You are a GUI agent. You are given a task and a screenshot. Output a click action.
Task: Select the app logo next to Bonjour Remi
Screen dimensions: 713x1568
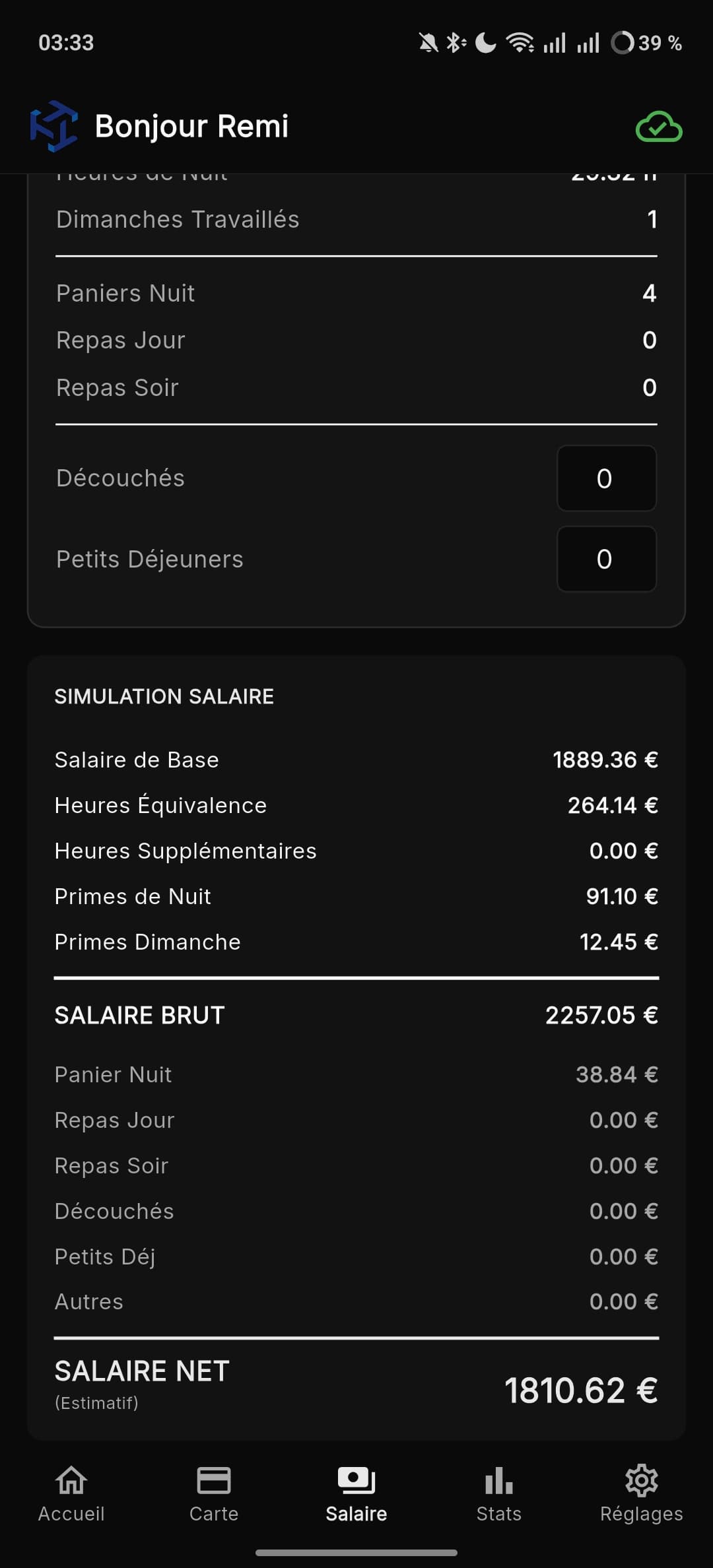[x=55, y=126]
